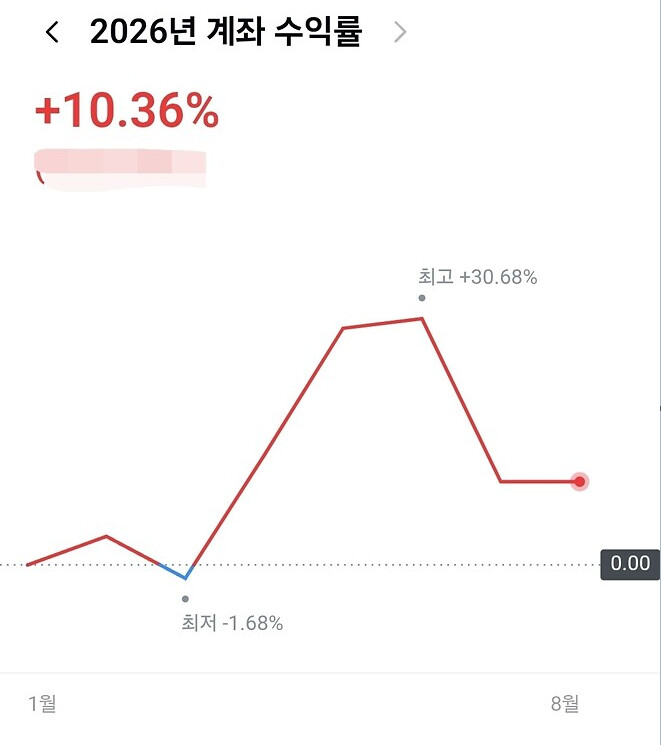Go to the previous year's account return
The image size is (661, 745).
coord(52,32)
